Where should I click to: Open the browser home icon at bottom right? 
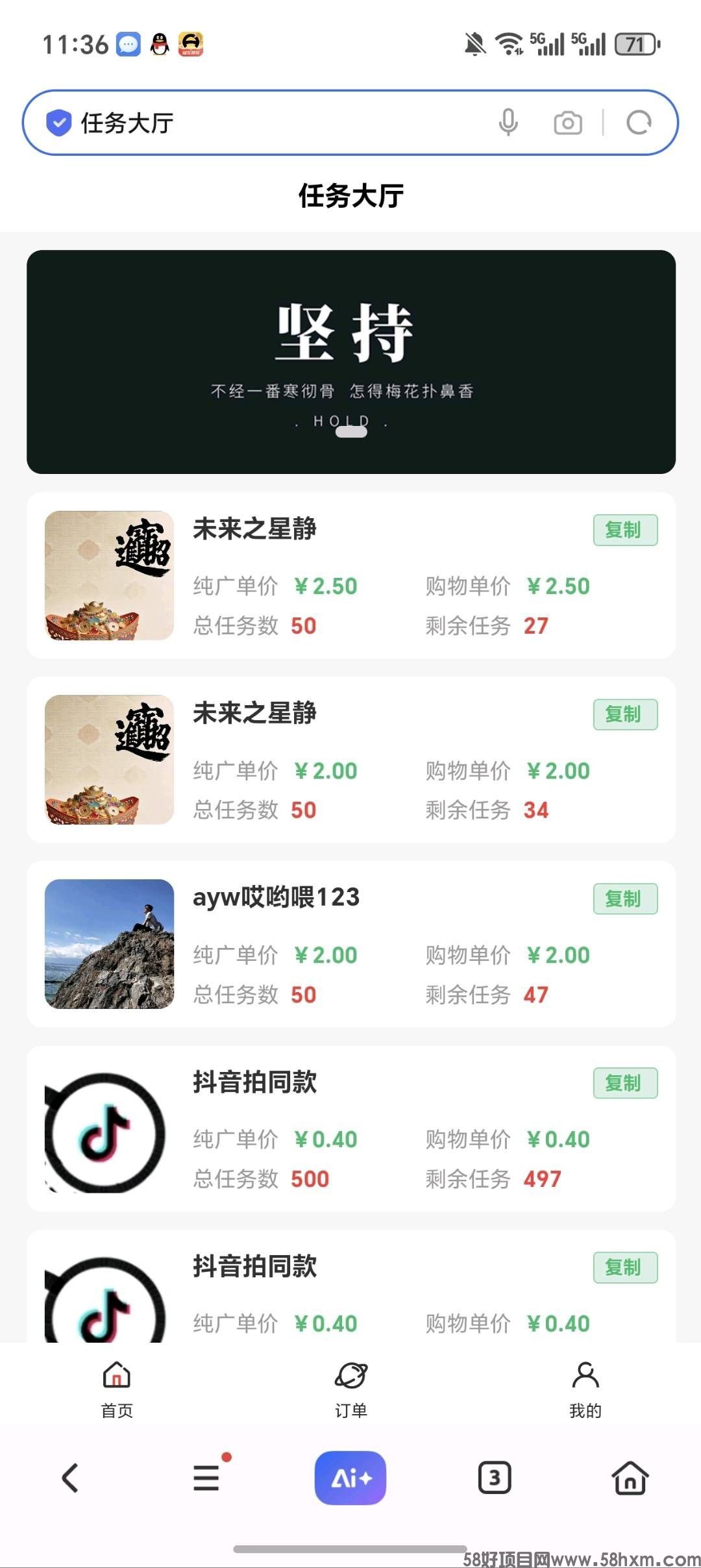[628, 1478]
